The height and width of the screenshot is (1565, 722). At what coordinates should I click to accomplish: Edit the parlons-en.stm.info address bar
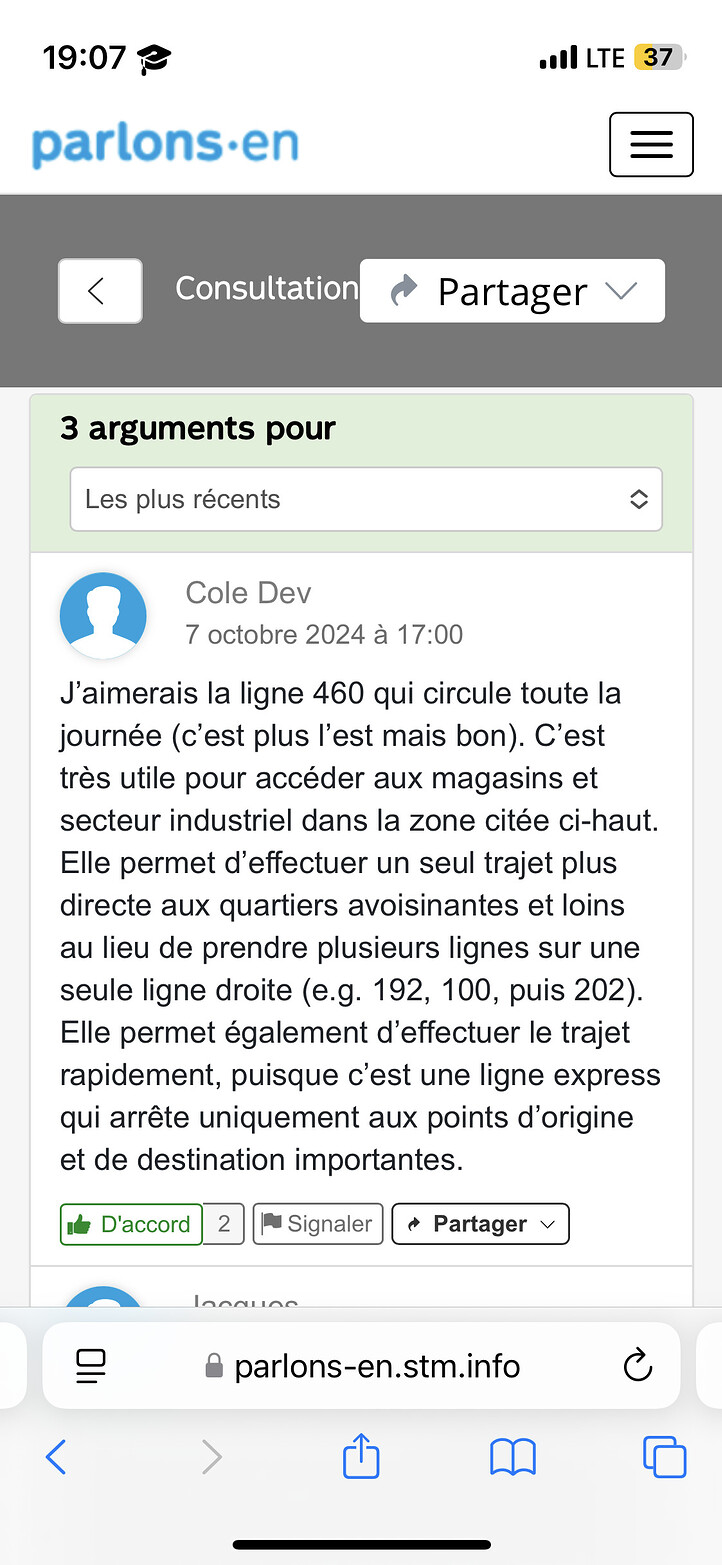(376, 1366)
